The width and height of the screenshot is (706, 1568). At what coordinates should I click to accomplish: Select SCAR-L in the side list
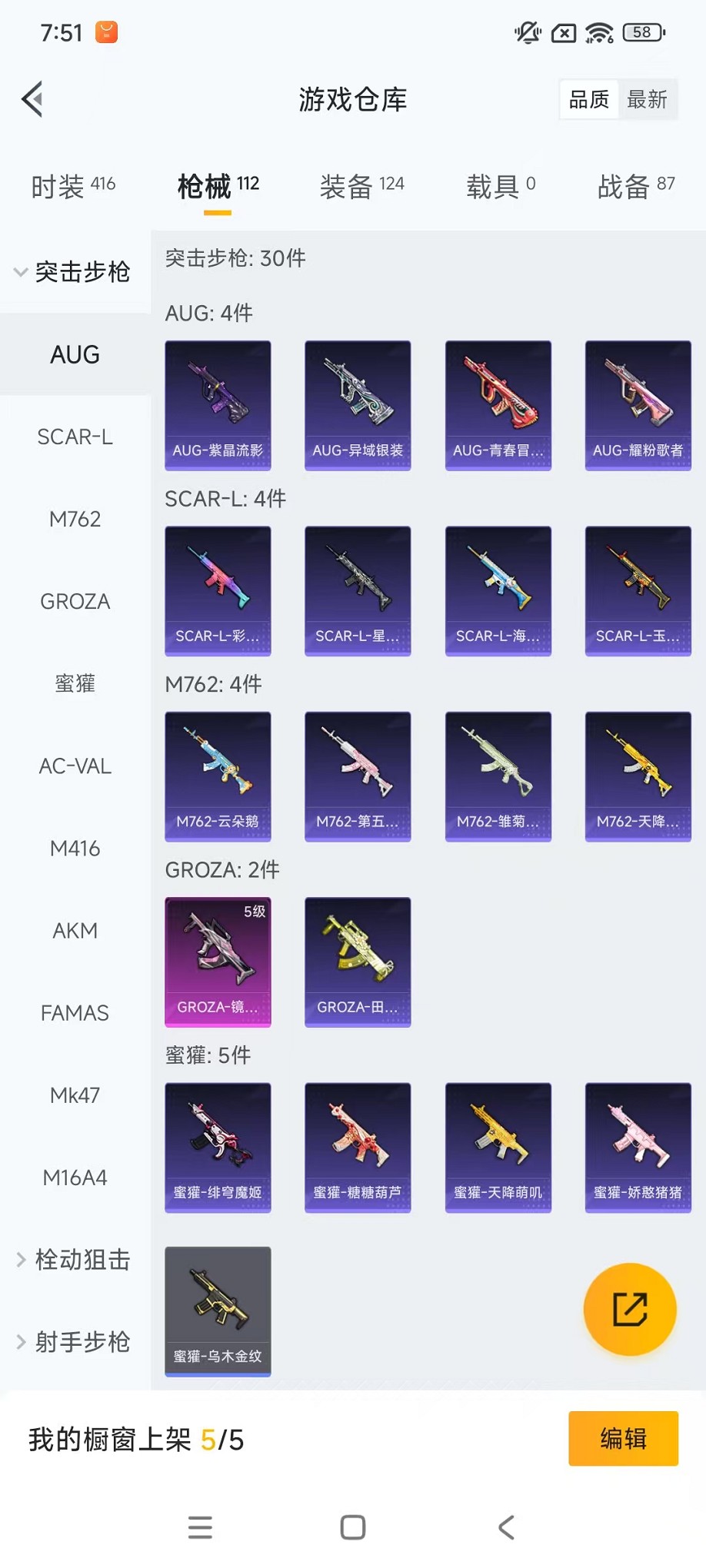point(75,437)
